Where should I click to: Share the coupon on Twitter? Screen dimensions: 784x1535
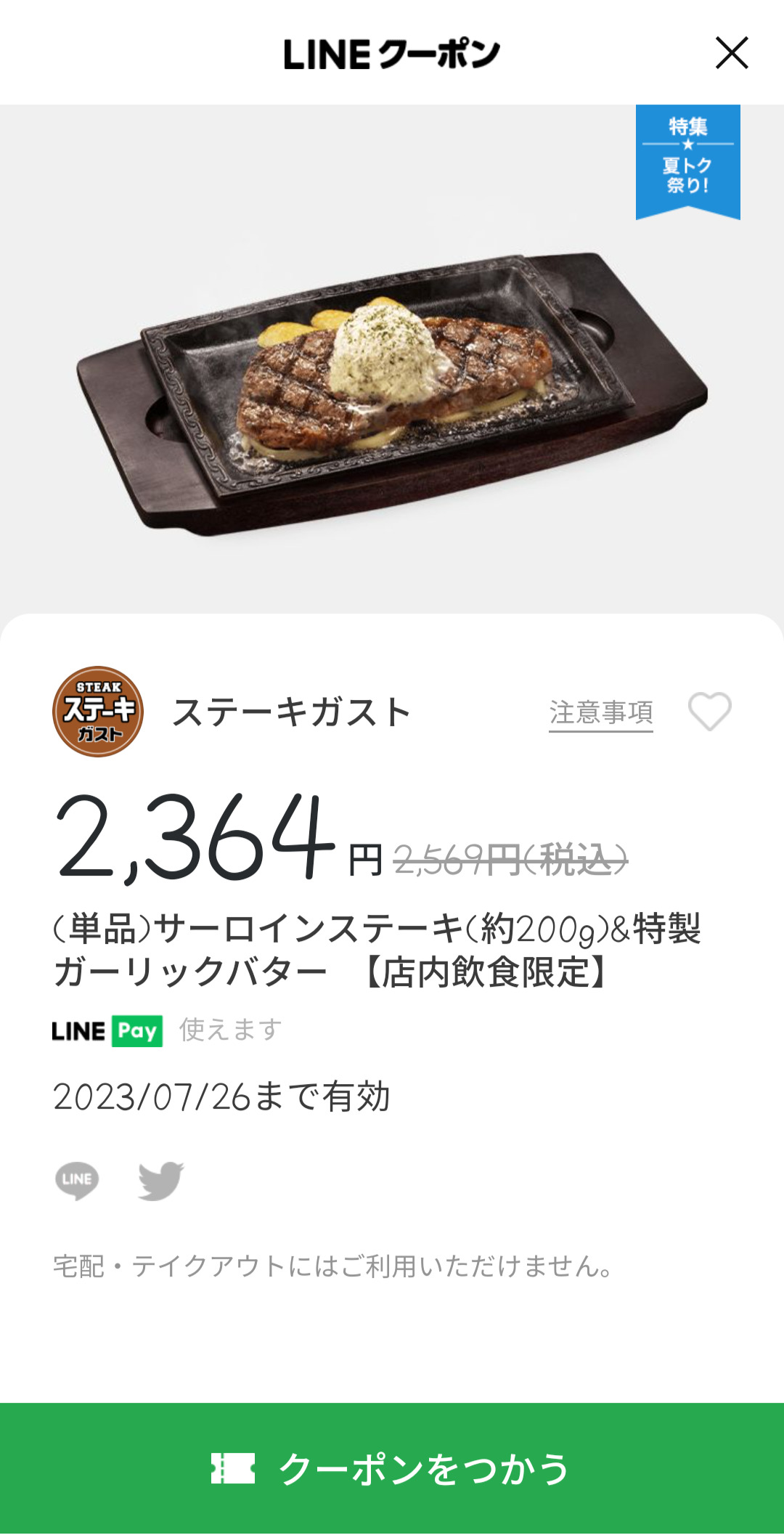(x=160, y=1180)
